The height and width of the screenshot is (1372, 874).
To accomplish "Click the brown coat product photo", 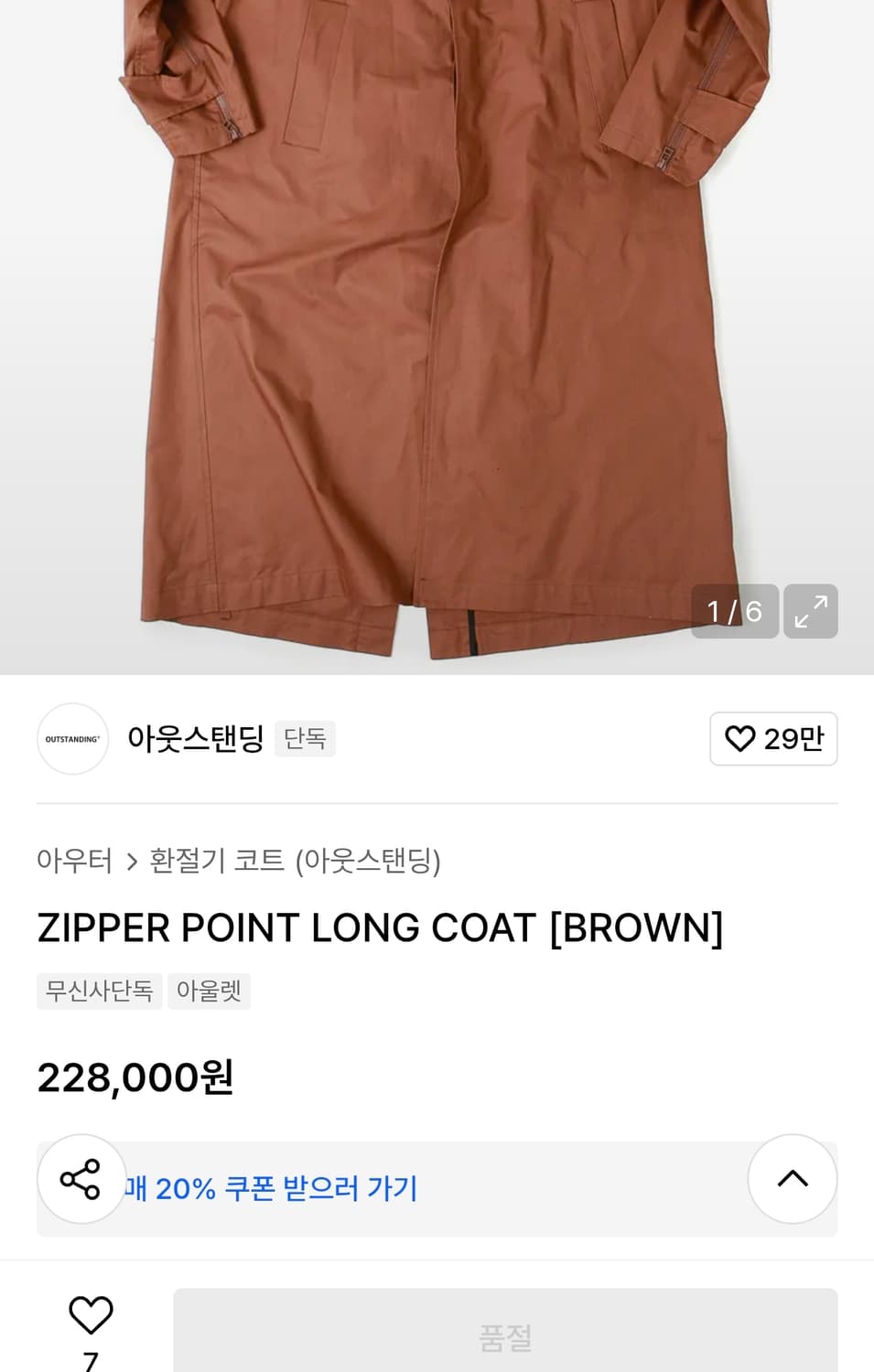I will (x=437, y=320).
